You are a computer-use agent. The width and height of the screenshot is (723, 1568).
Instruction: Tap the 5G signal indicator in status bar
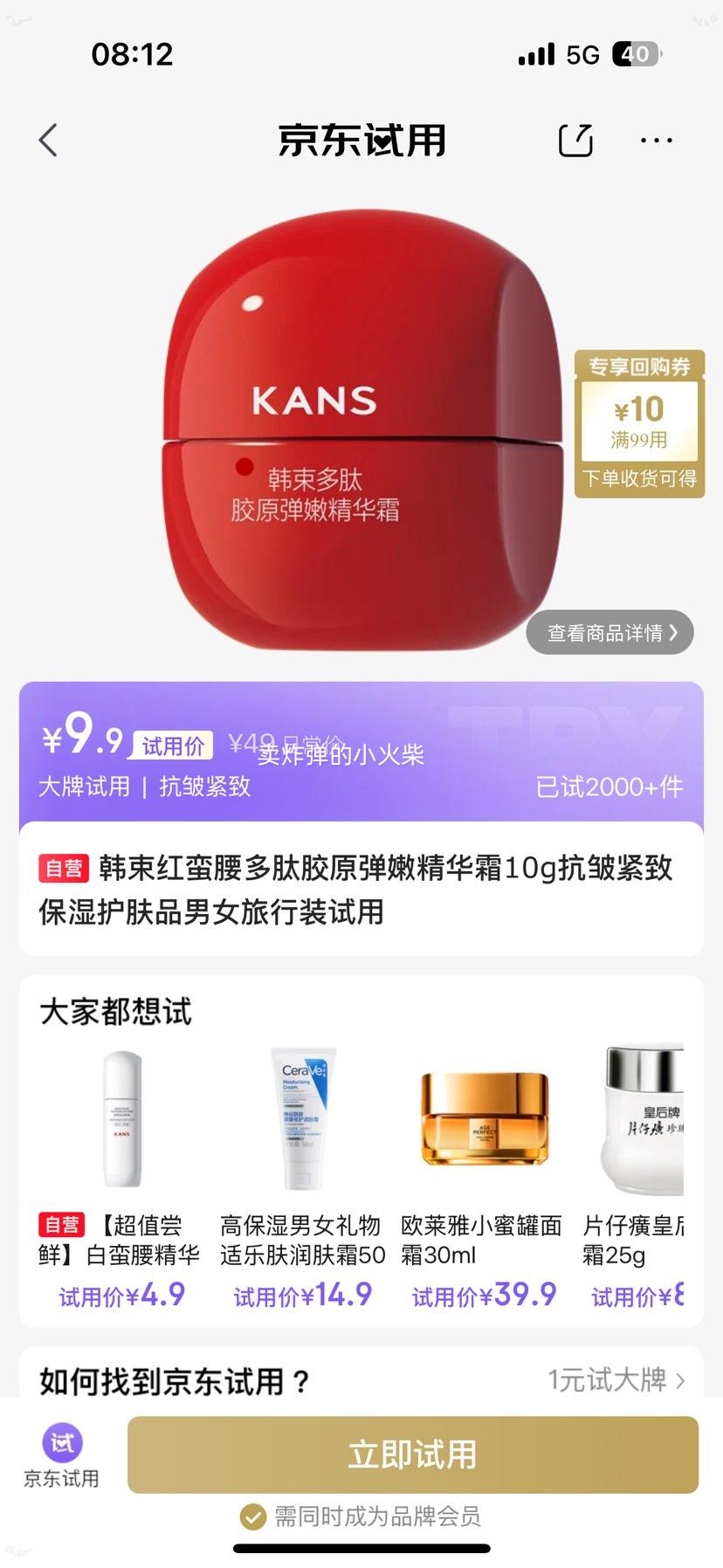coord(581,54)
